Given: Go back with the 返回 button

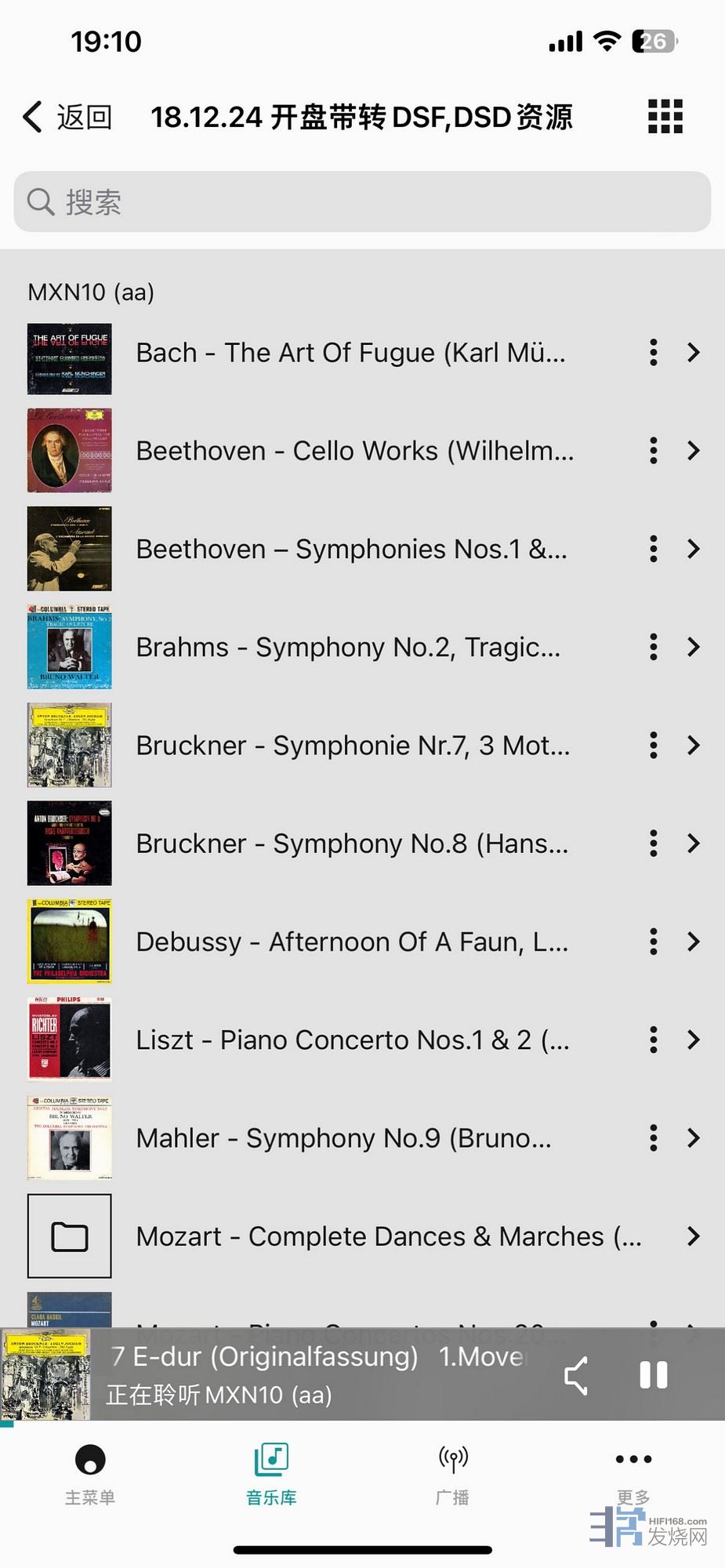Looking at the screenshot, I should pyautogui.click(x=67, y=118).
